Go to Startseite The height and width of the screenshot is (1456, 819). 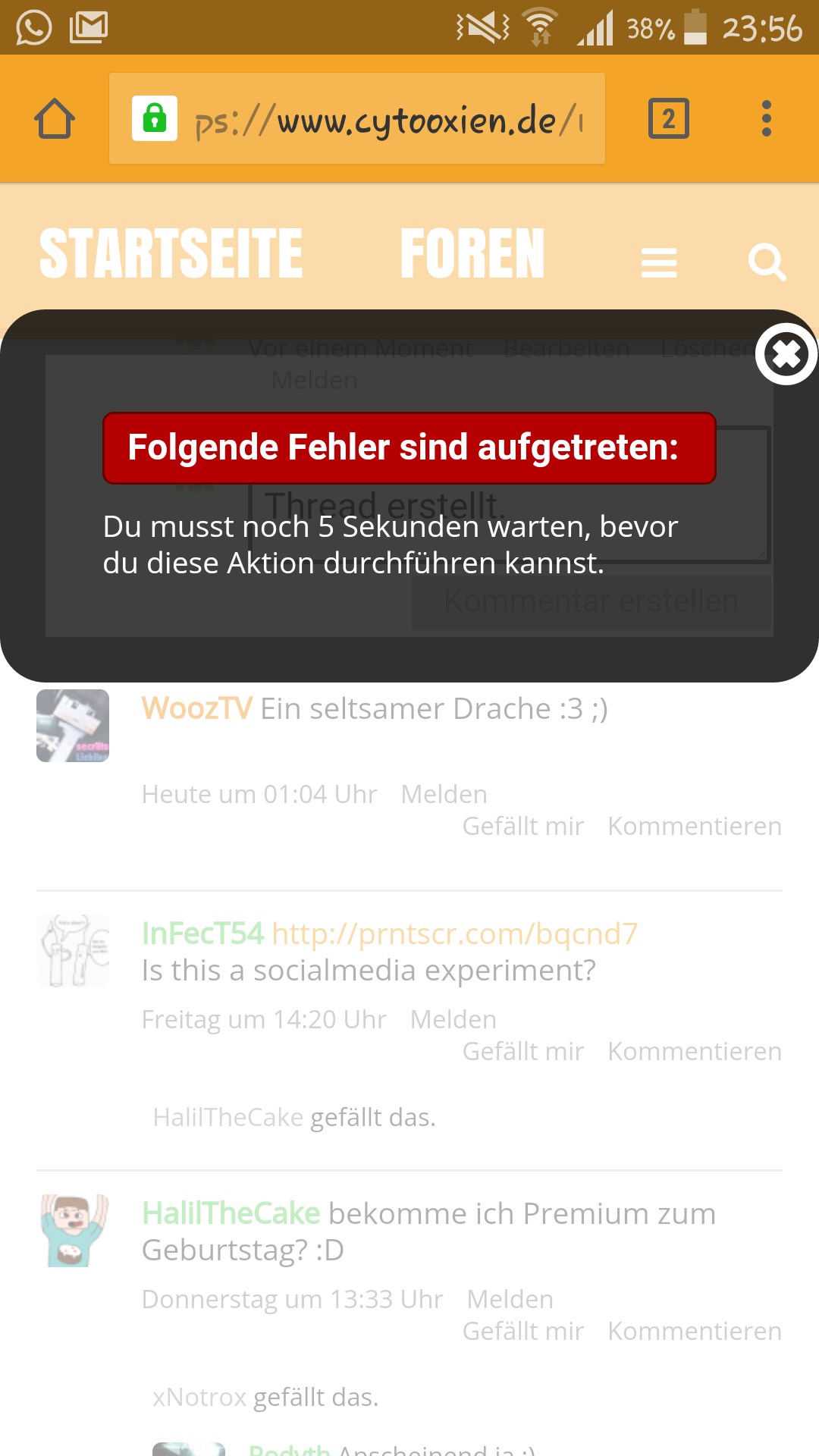pyautogui.click(x=171, y=254)
